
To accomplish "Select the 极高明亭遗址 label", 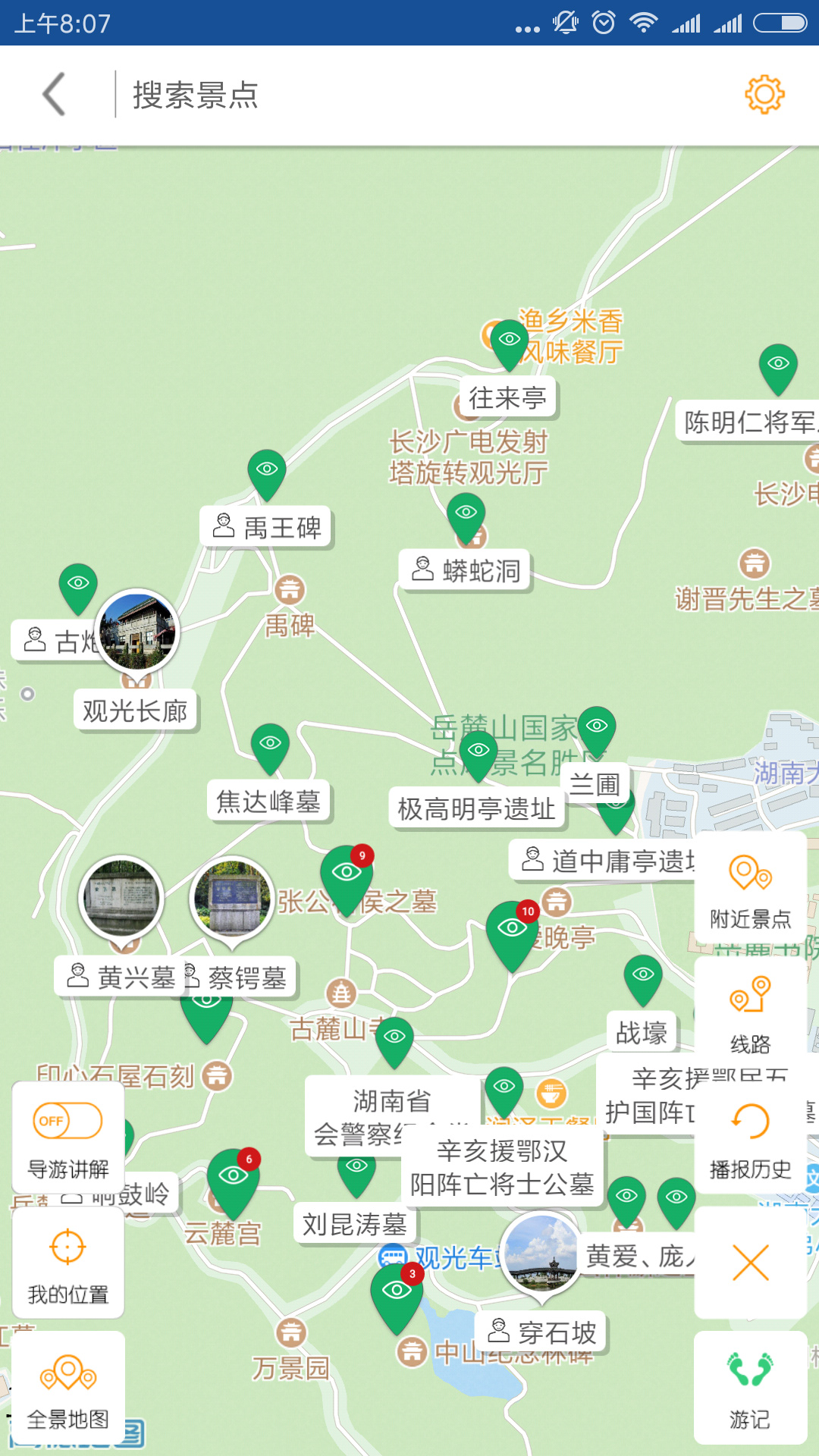I will 476,809.
